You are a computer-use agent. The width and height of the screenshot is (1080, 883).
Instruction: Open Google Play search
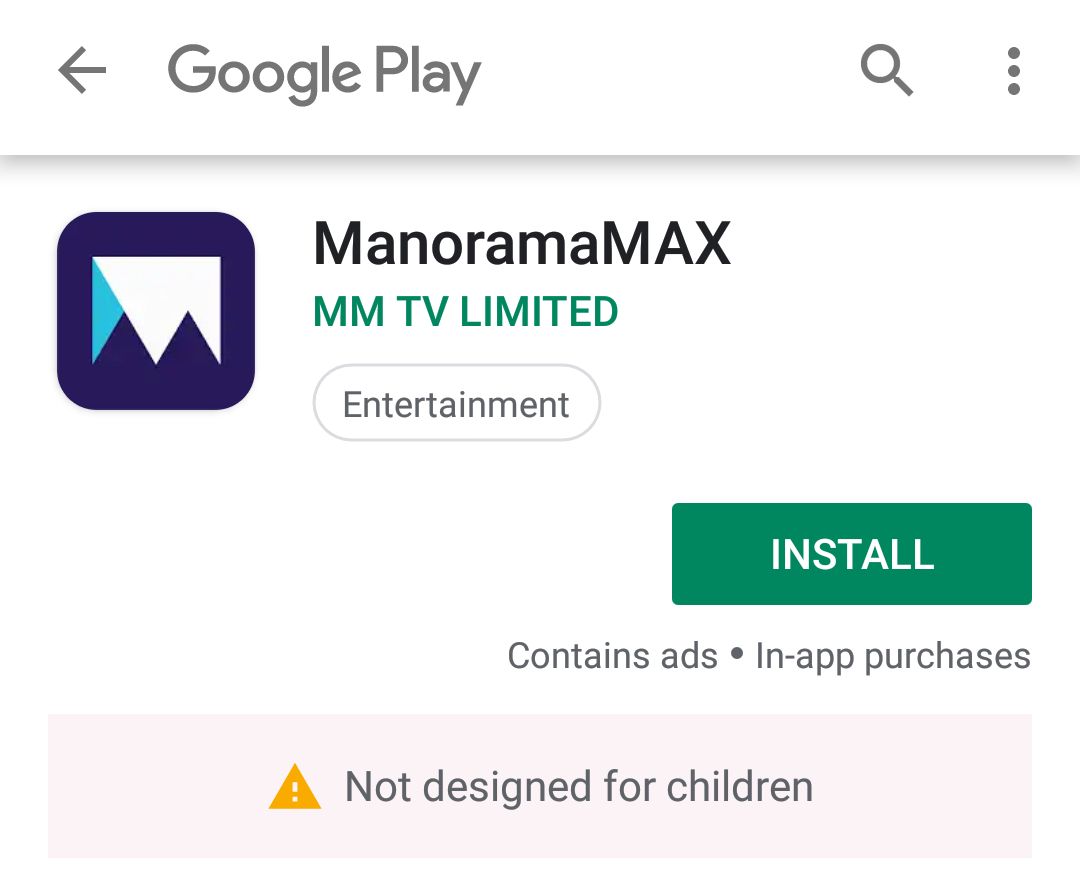886,72
